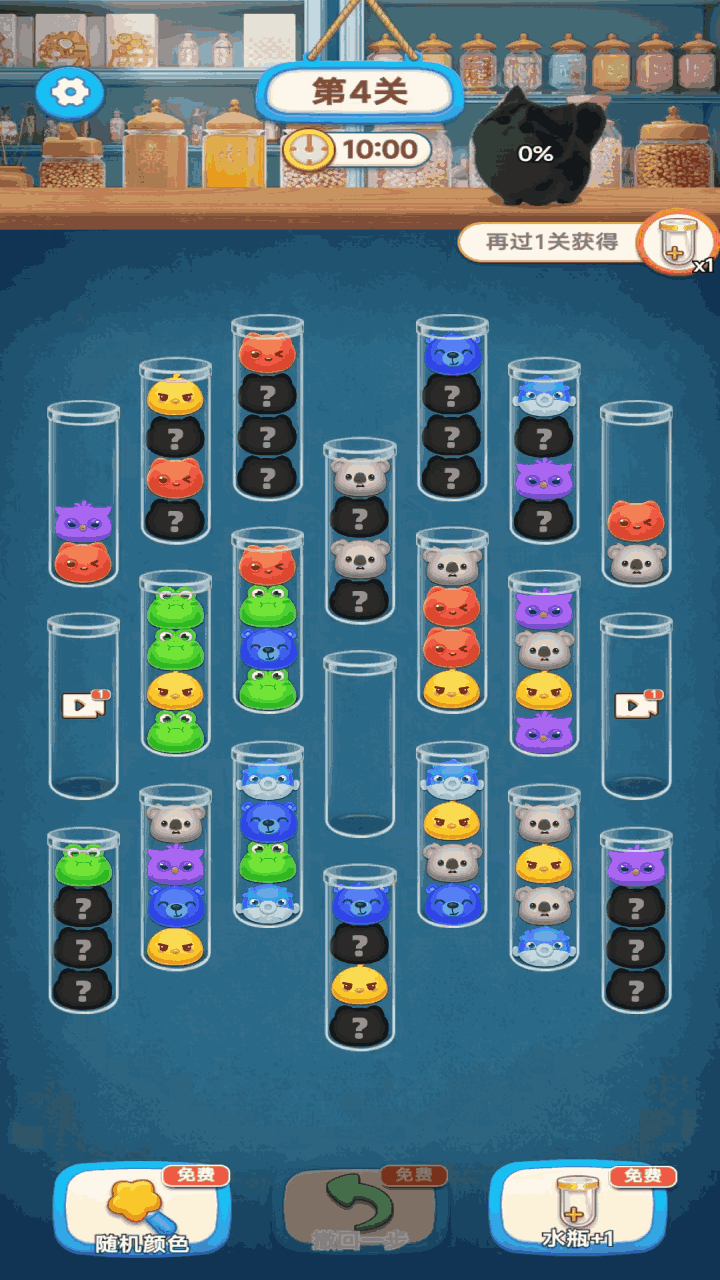The image size is (720, 1280).
Task: Open the settings gear
Action: click(69, 92)
